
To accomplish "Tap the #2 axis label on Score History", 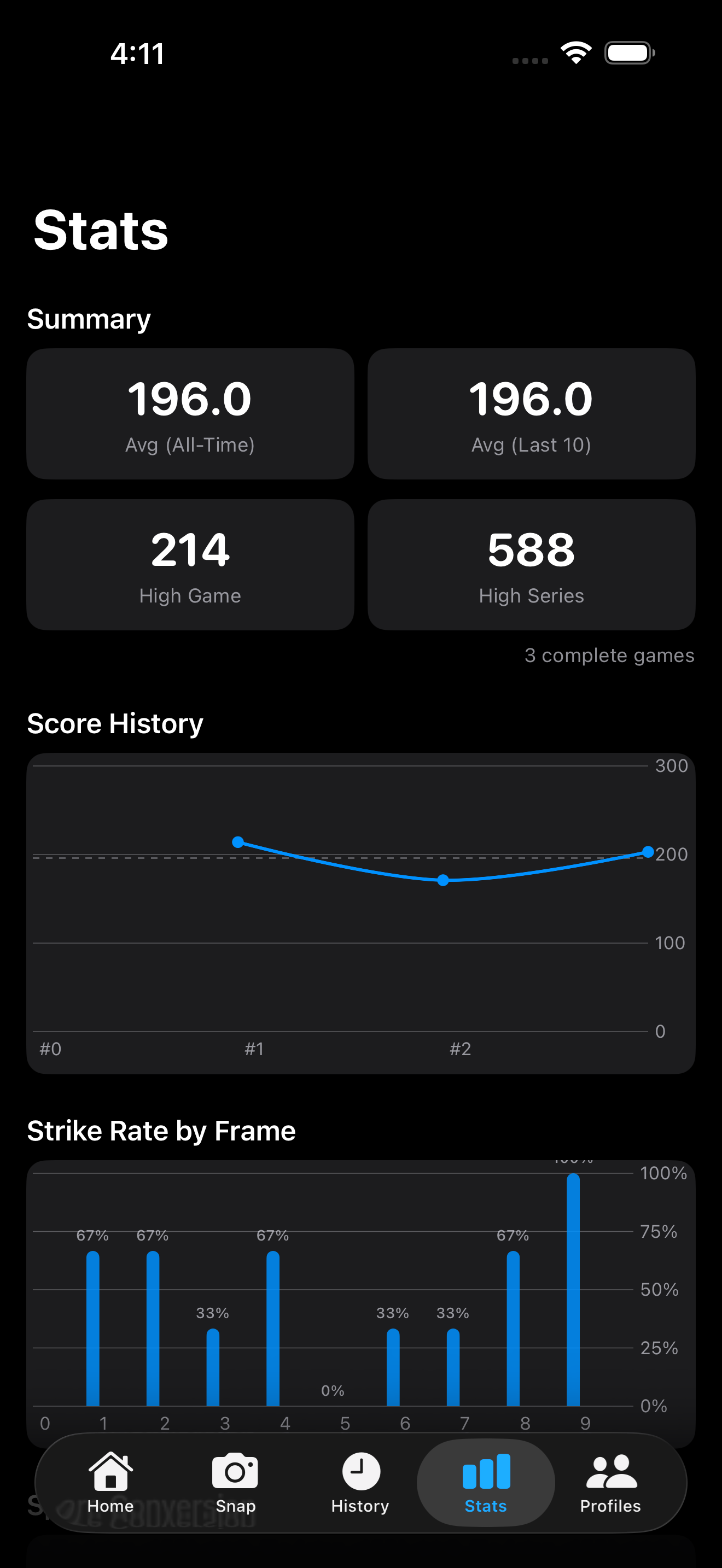I will click(x=461, y=1049).
